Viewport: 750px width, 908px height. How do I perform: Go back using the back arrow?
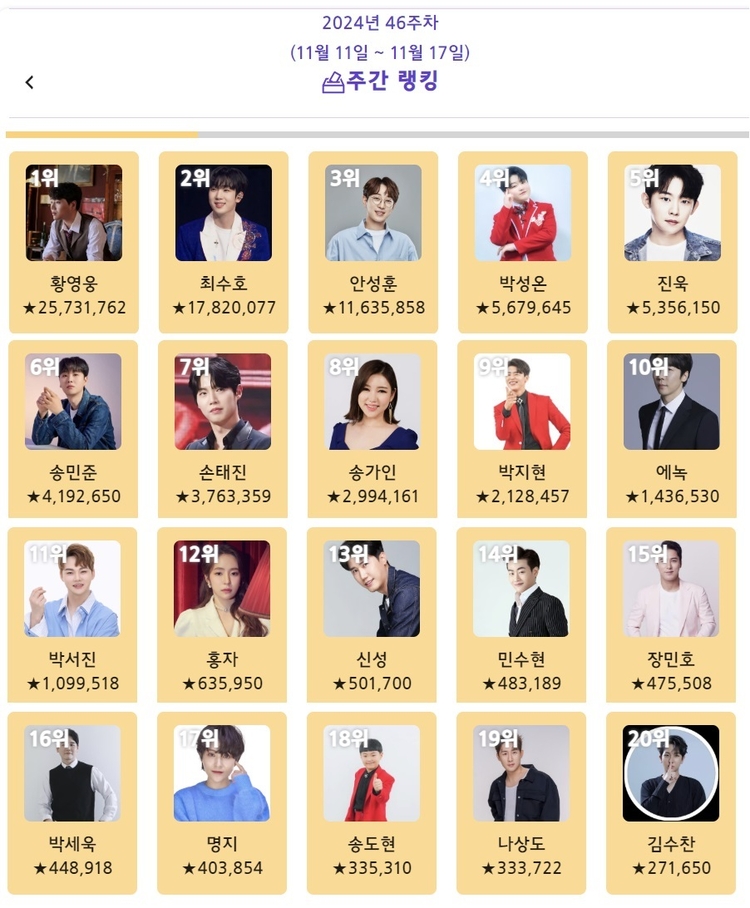coord(29,82)
